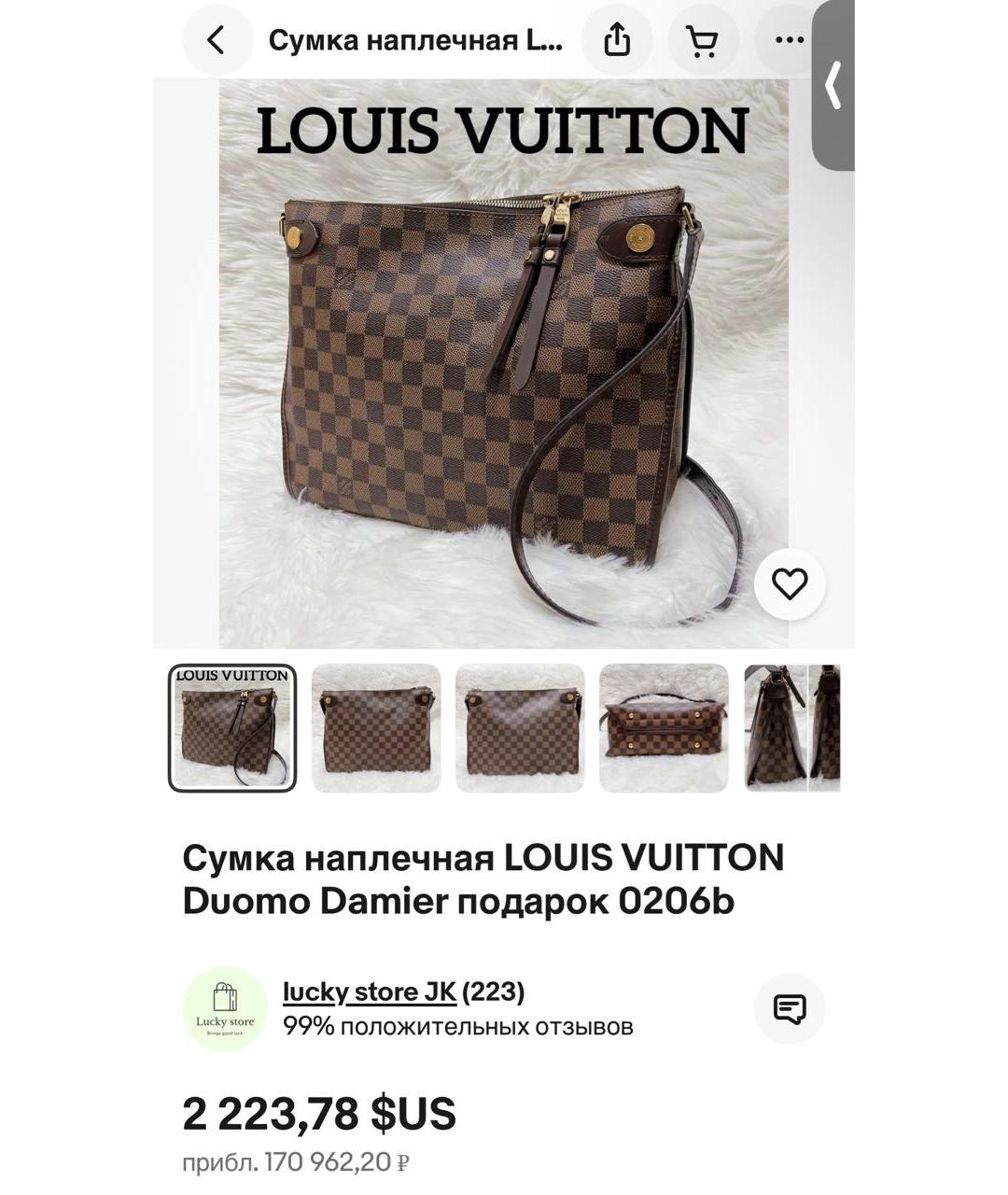Click the Lucky store seller logo

tap(223, 1009)
